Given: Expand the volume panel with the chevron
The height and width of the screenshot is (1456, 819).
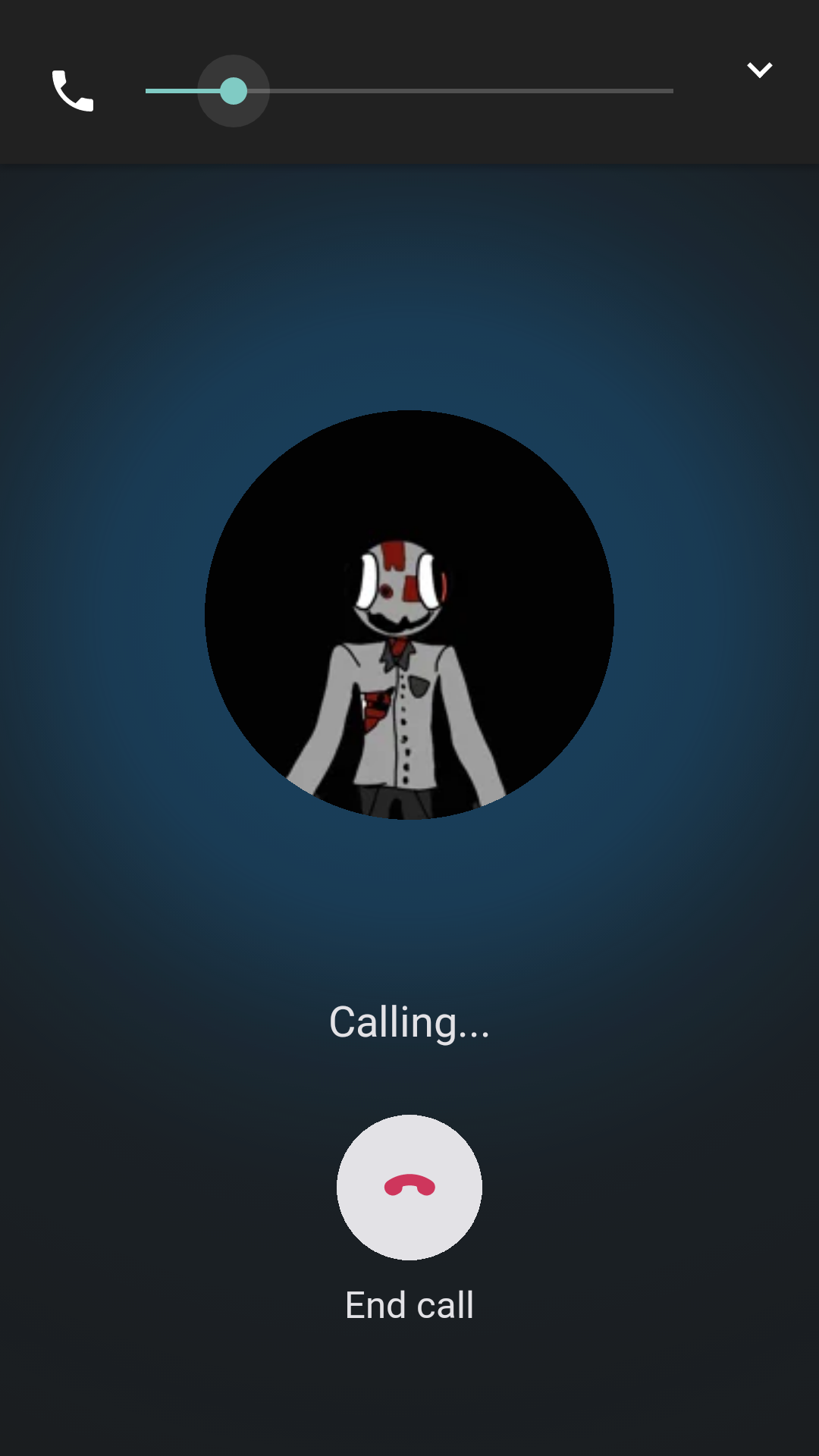Looking at the screenshot, I should [x=759, y=71].
